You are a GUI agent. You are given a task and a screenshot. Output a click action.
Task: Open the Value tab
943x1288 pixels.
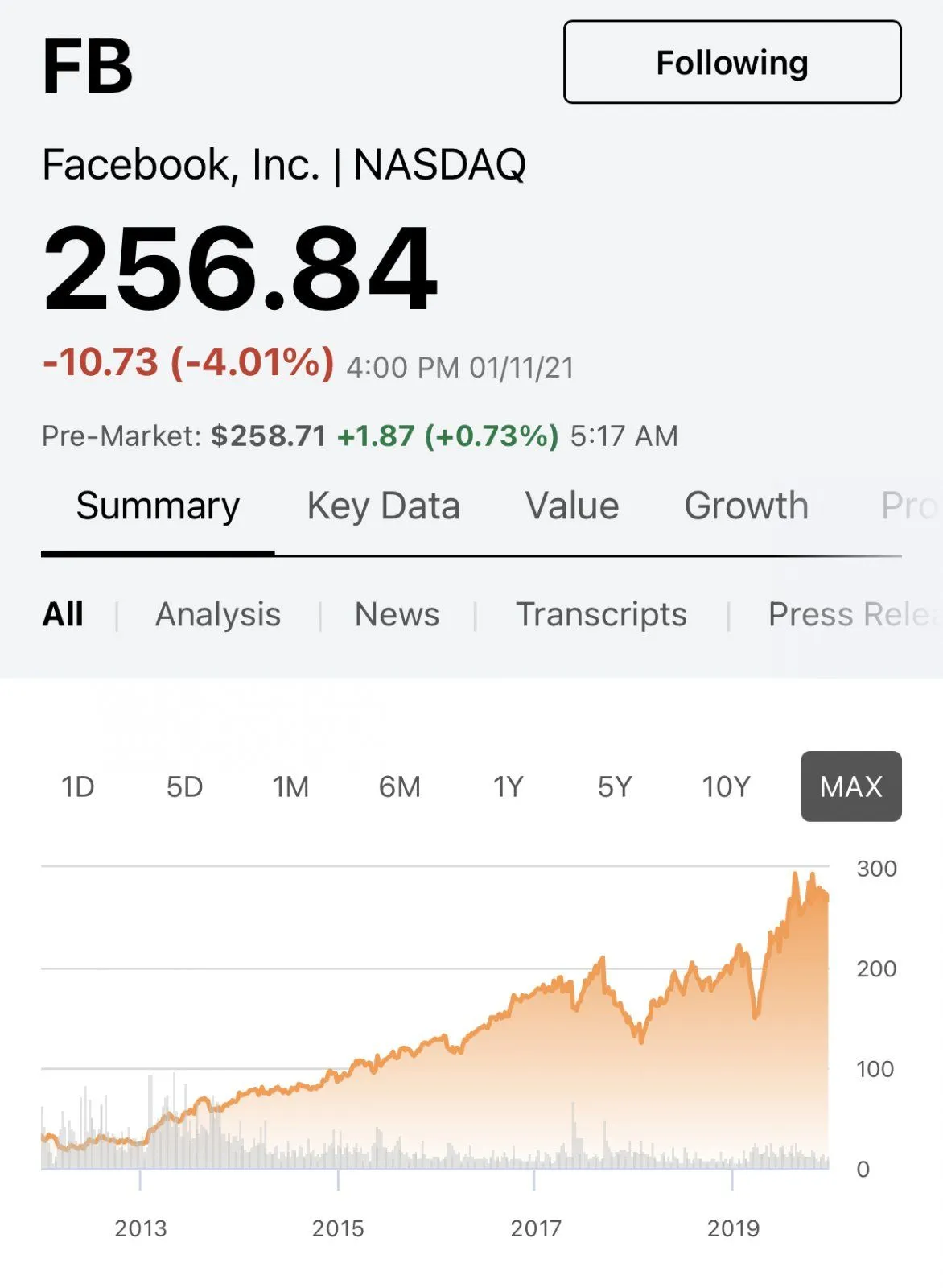coord(572,506)
